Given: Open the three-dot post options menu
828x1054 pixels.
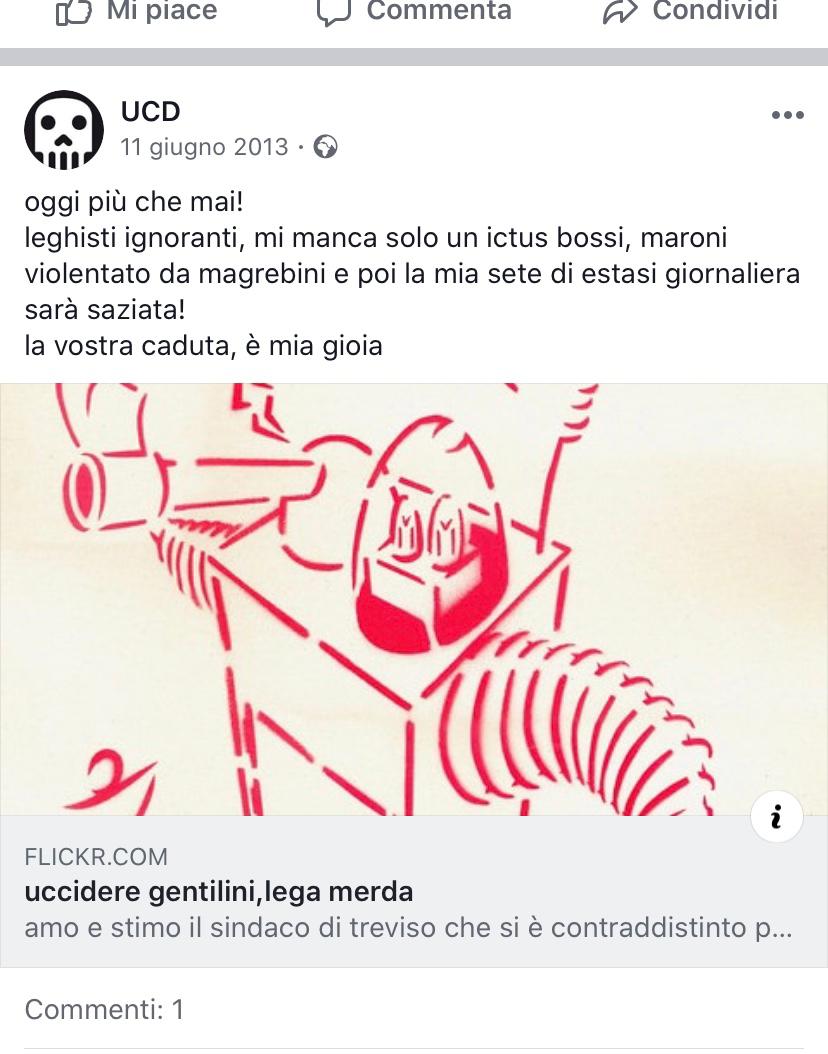Looking at the screenshot, I should click(787, 115).
